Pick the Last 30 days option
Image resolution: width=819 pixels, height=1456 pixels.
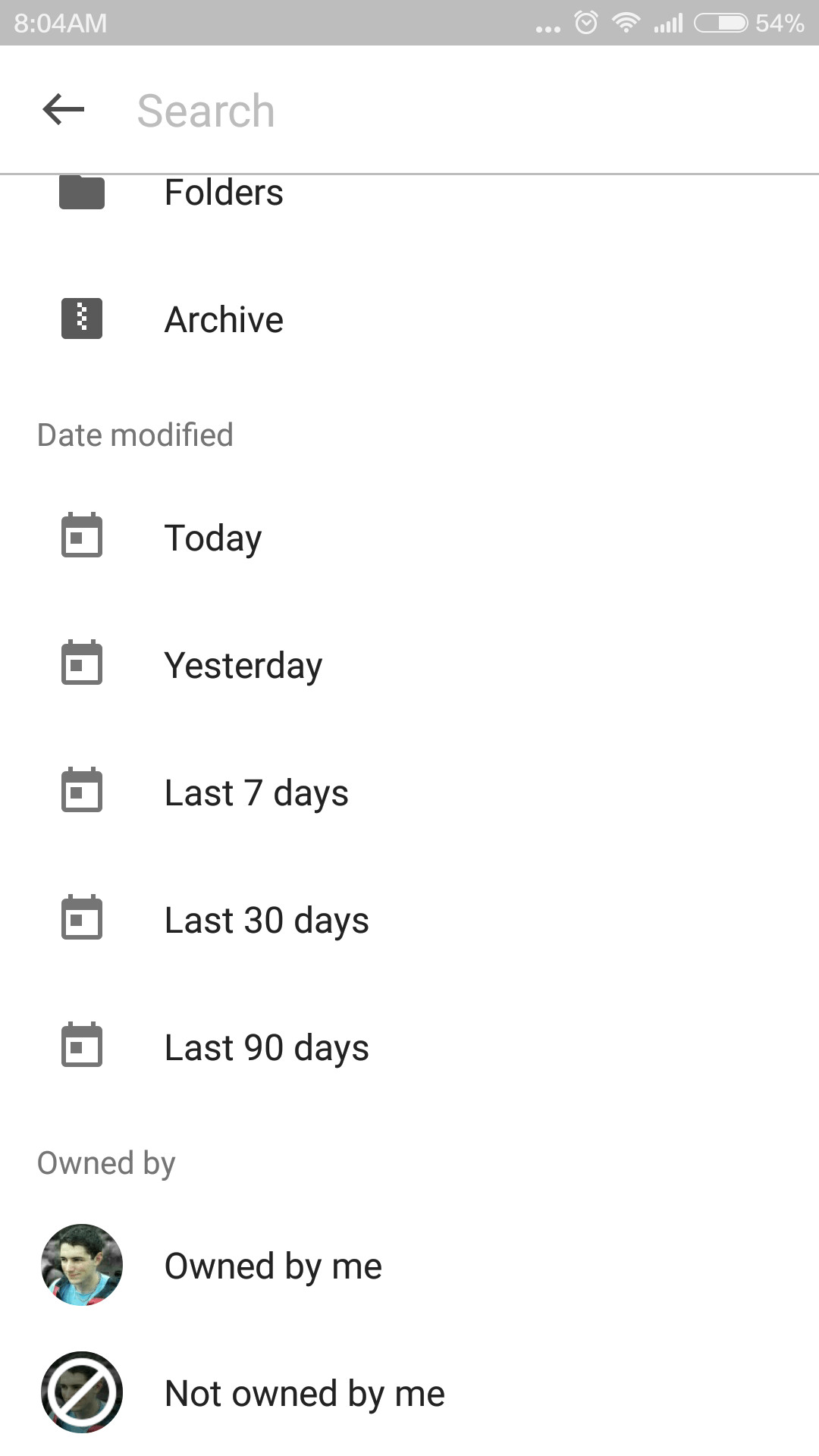click(409, 920)
